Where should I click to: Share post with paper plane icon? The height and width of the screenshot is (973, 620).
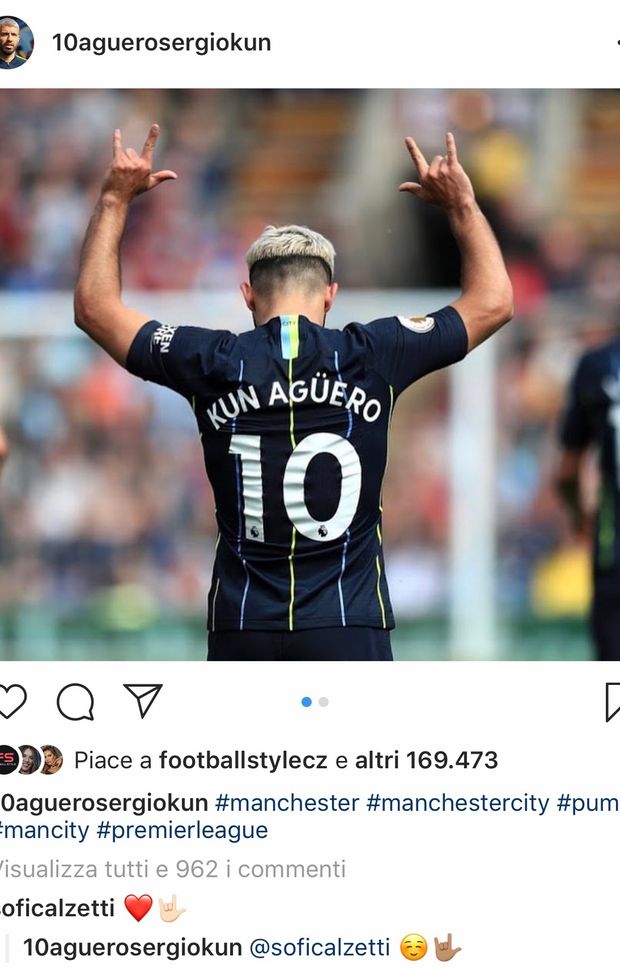click(142, 701)
